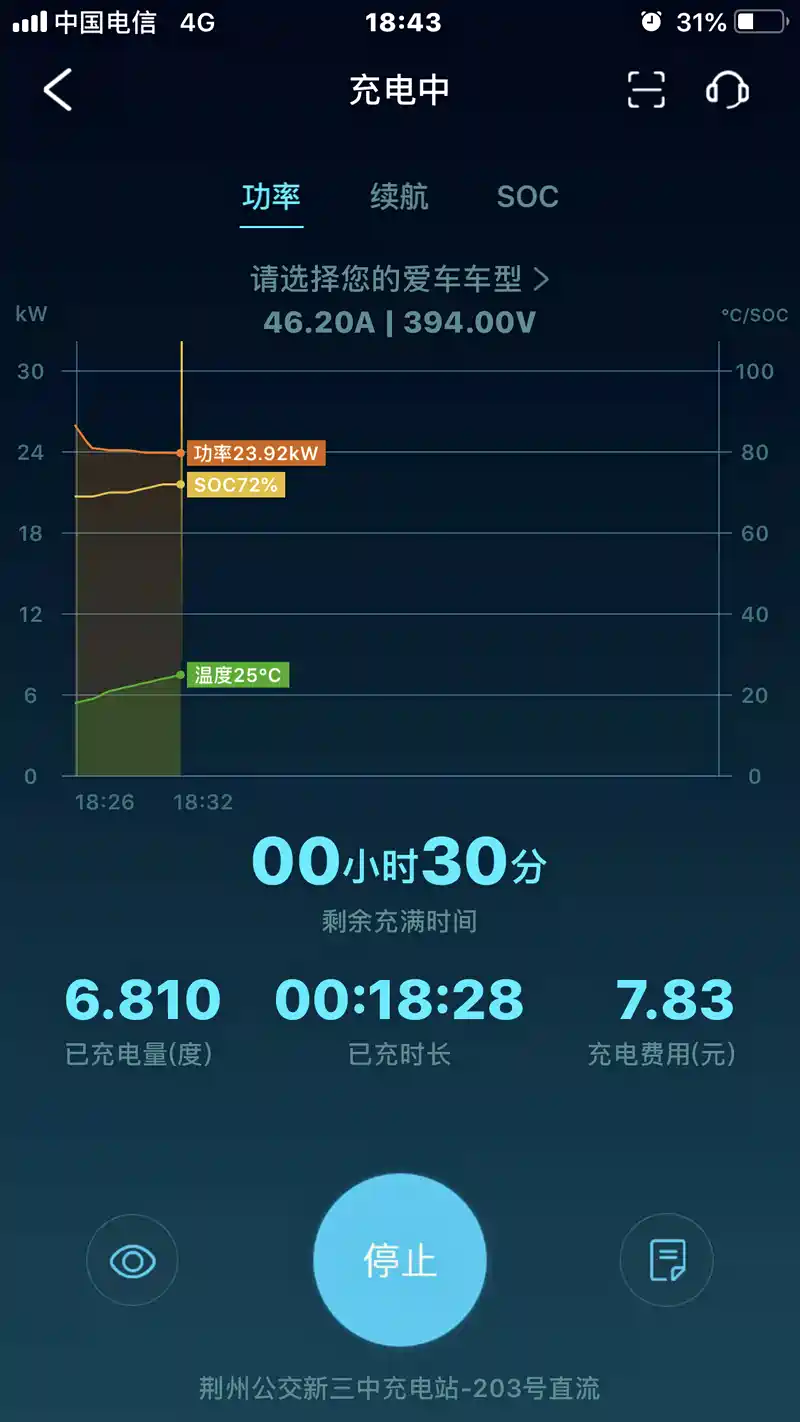Image resolution: width=800 pixels, height=1422 pixels.
Task: Tap the eye icon button
Action: point(132,1260)
